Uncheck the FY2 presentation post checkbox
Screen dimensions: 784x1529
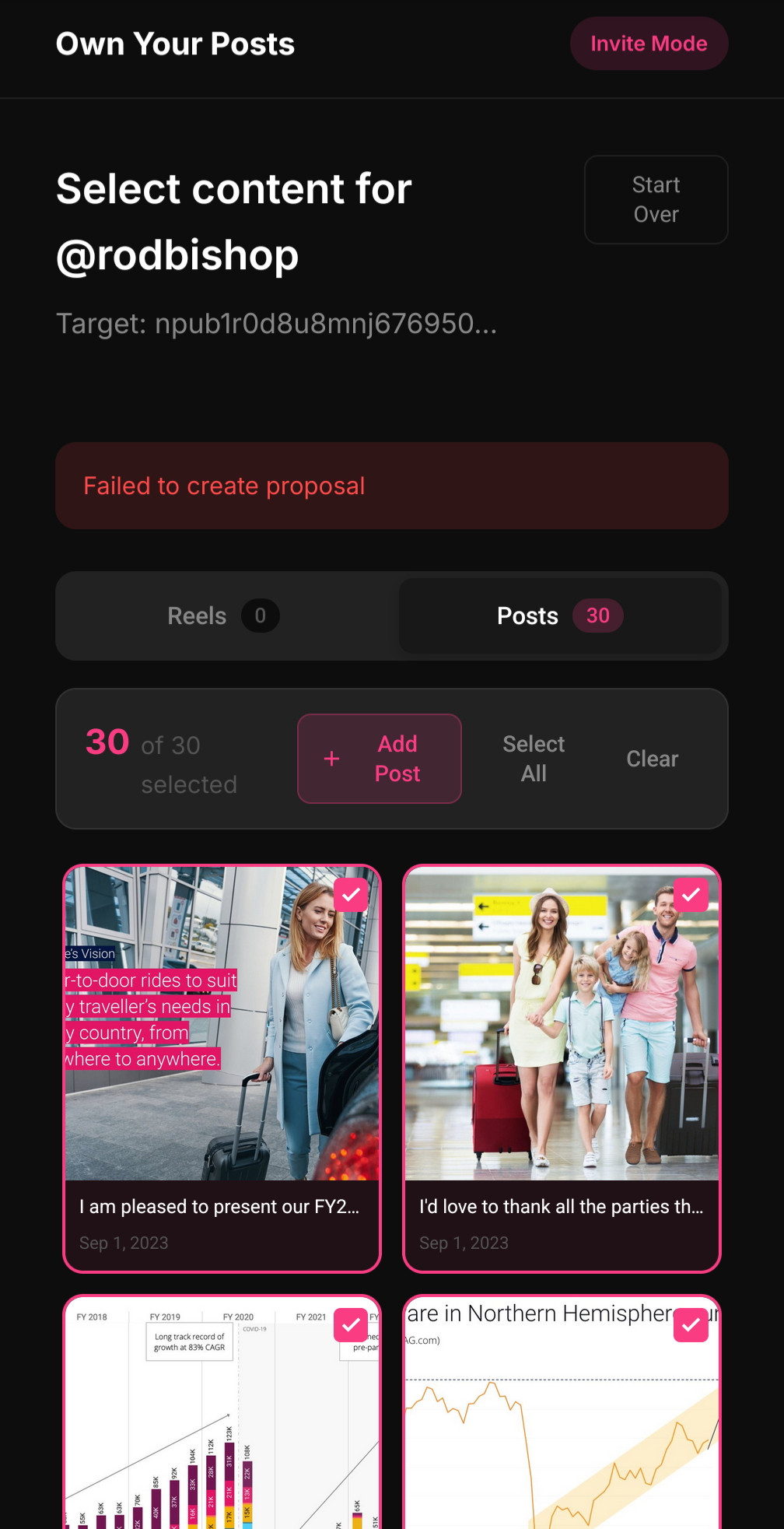(351, 894)
